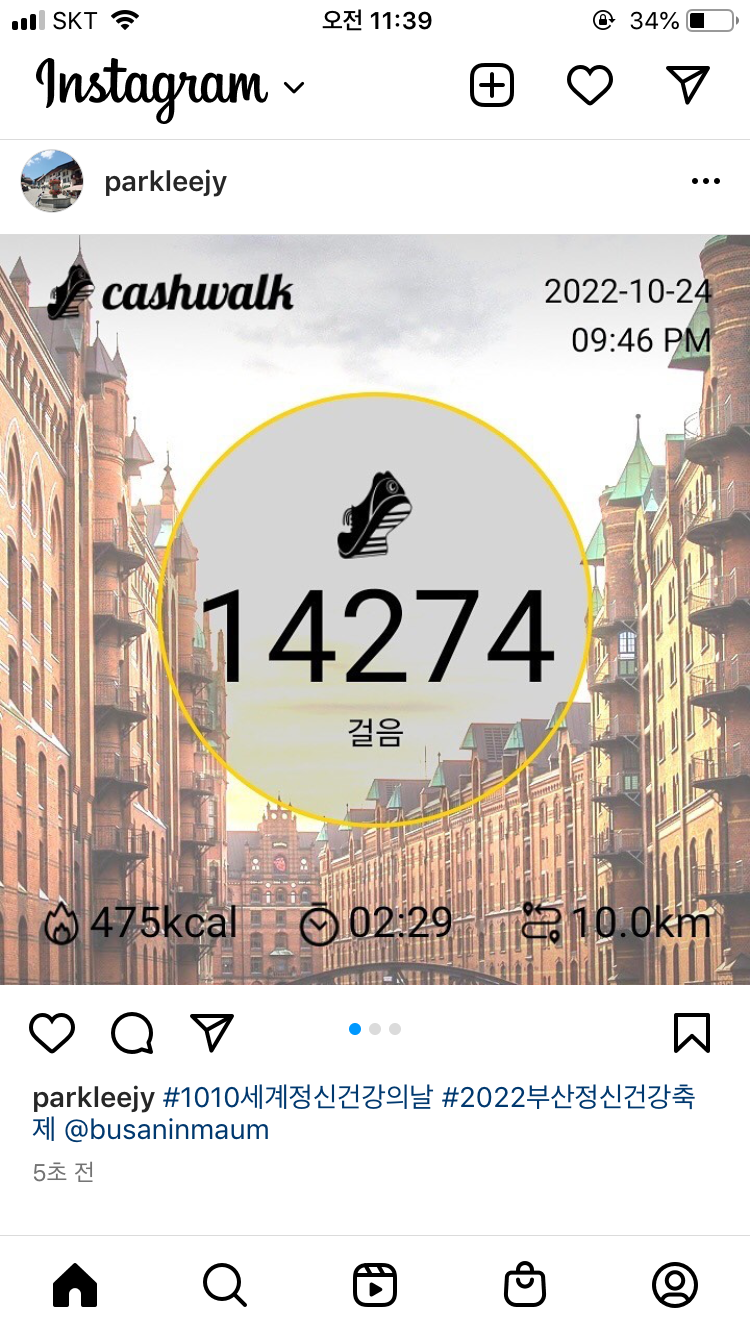
Task: Open the post's three-dot options menu
Action: [705, 181]
